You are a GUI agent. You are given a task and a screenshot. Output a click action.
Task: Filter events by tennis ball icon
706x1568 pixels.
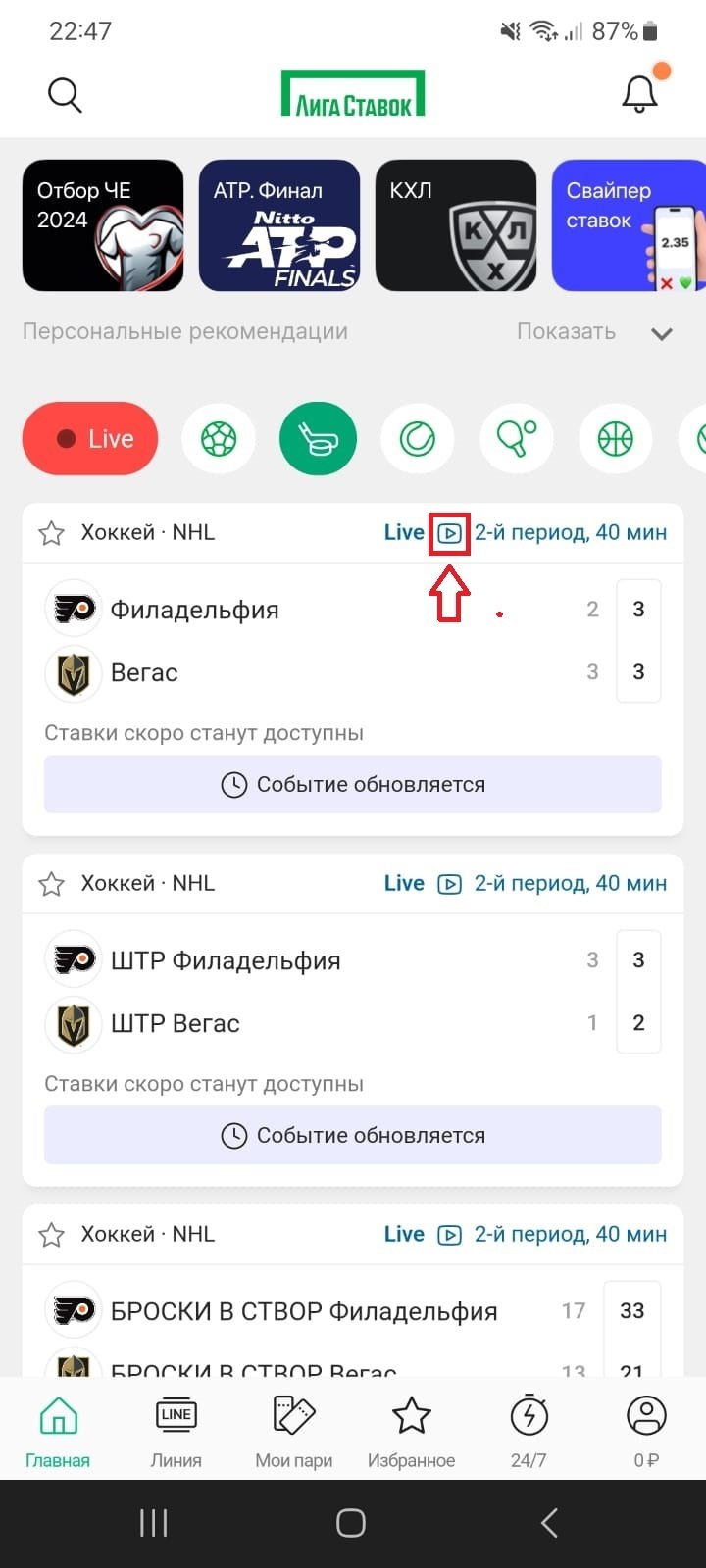point(418,439)
